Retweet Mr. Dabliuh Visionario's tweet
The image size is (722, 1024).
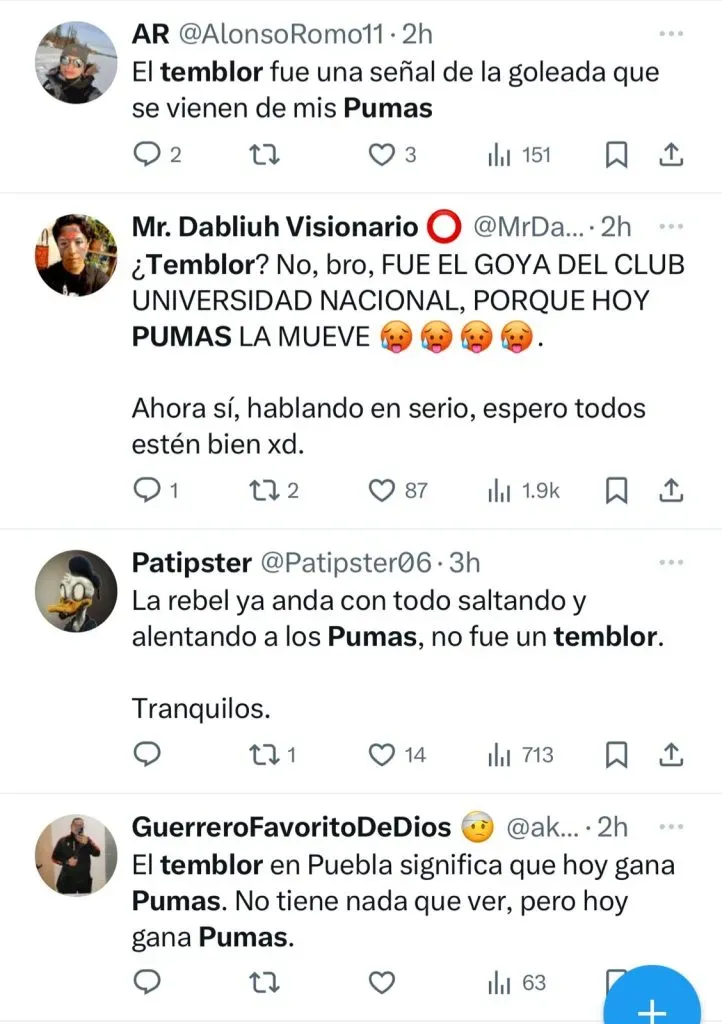pyautogui.click(x=263, y=490)
